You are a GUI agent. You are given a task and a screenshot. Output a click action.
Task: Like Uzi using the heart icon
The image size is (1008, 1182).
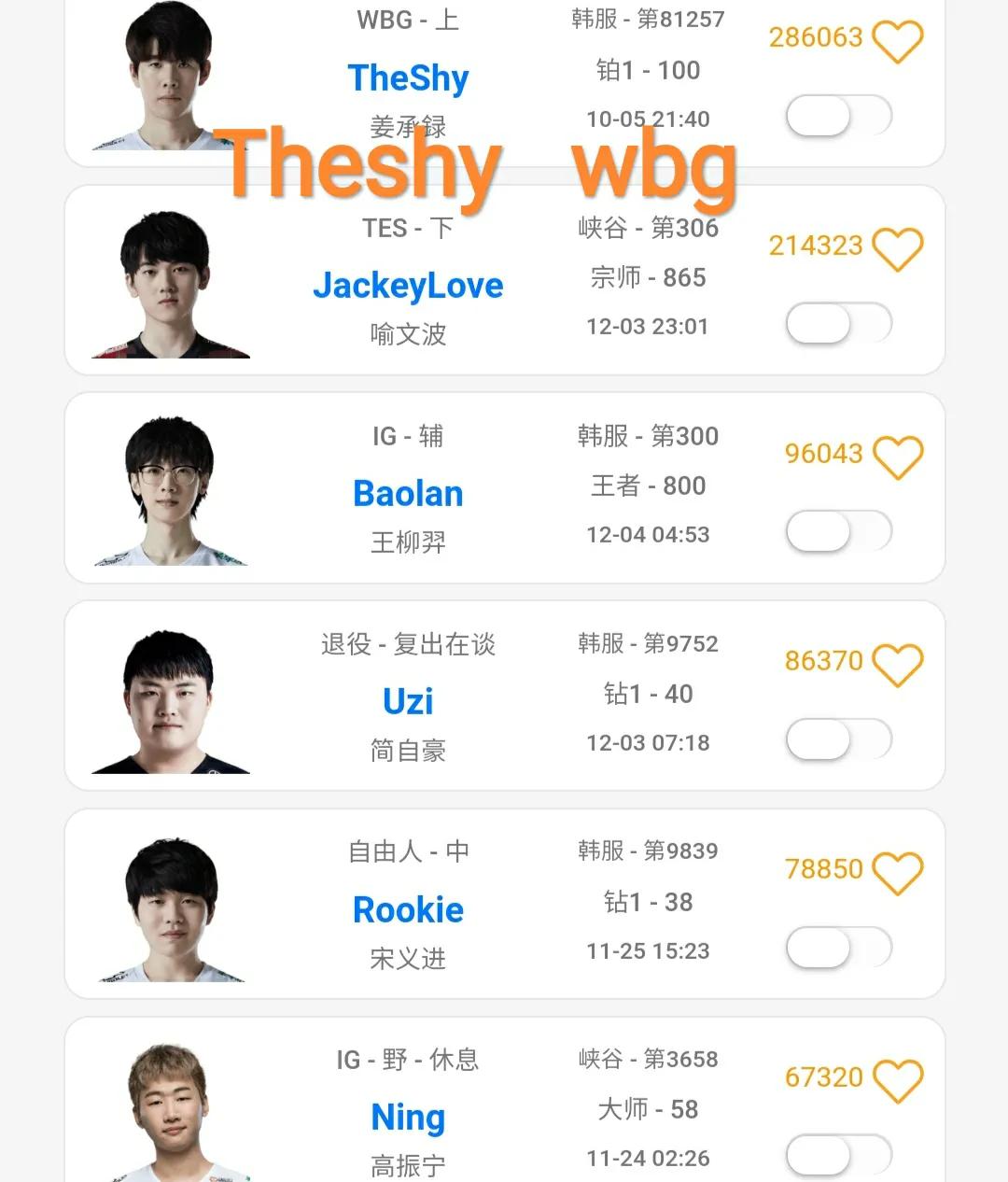tap(897, 664)
